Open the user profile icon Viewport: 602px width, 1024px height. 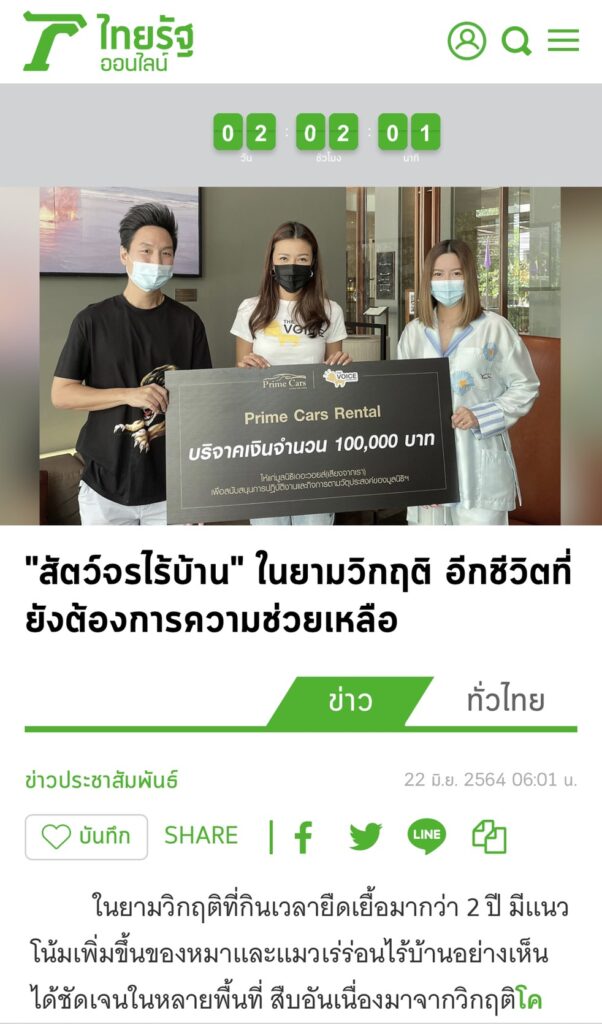466,41
